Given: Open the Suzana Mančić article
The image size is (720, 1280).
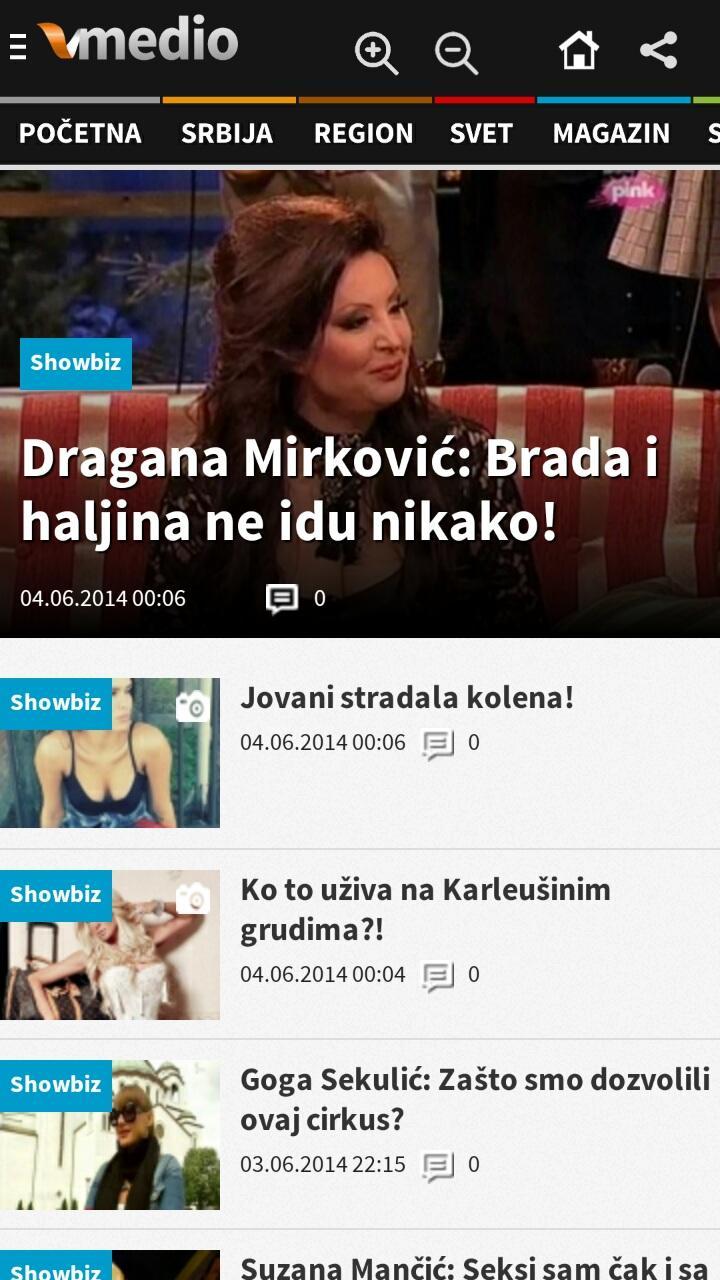Looking at the screenshot, I should coord(474,1268).
